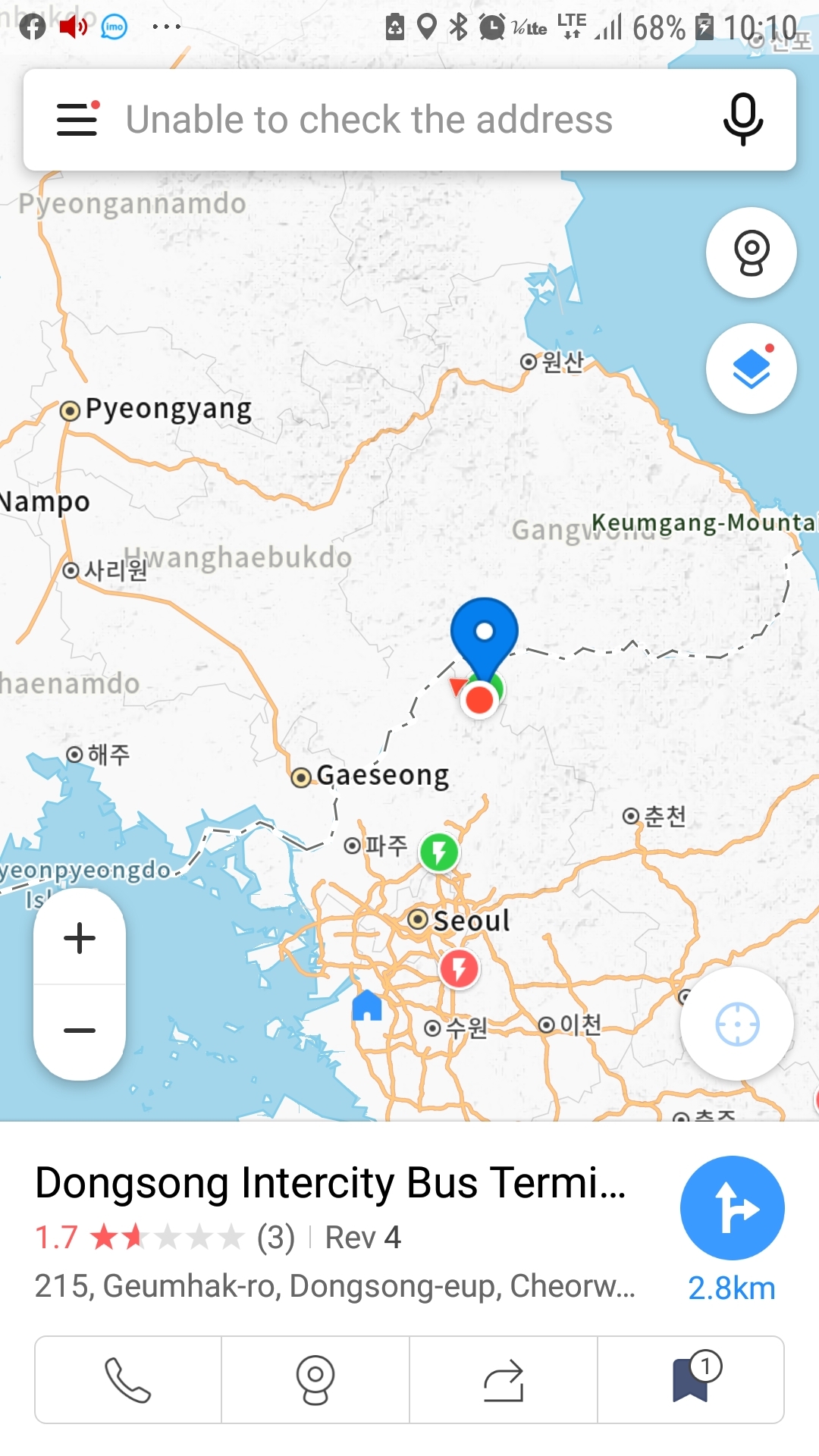Bookmark Dongsong Intercity Bus Terminal
Viewport: 819px width, 1456px height.
691,1379
